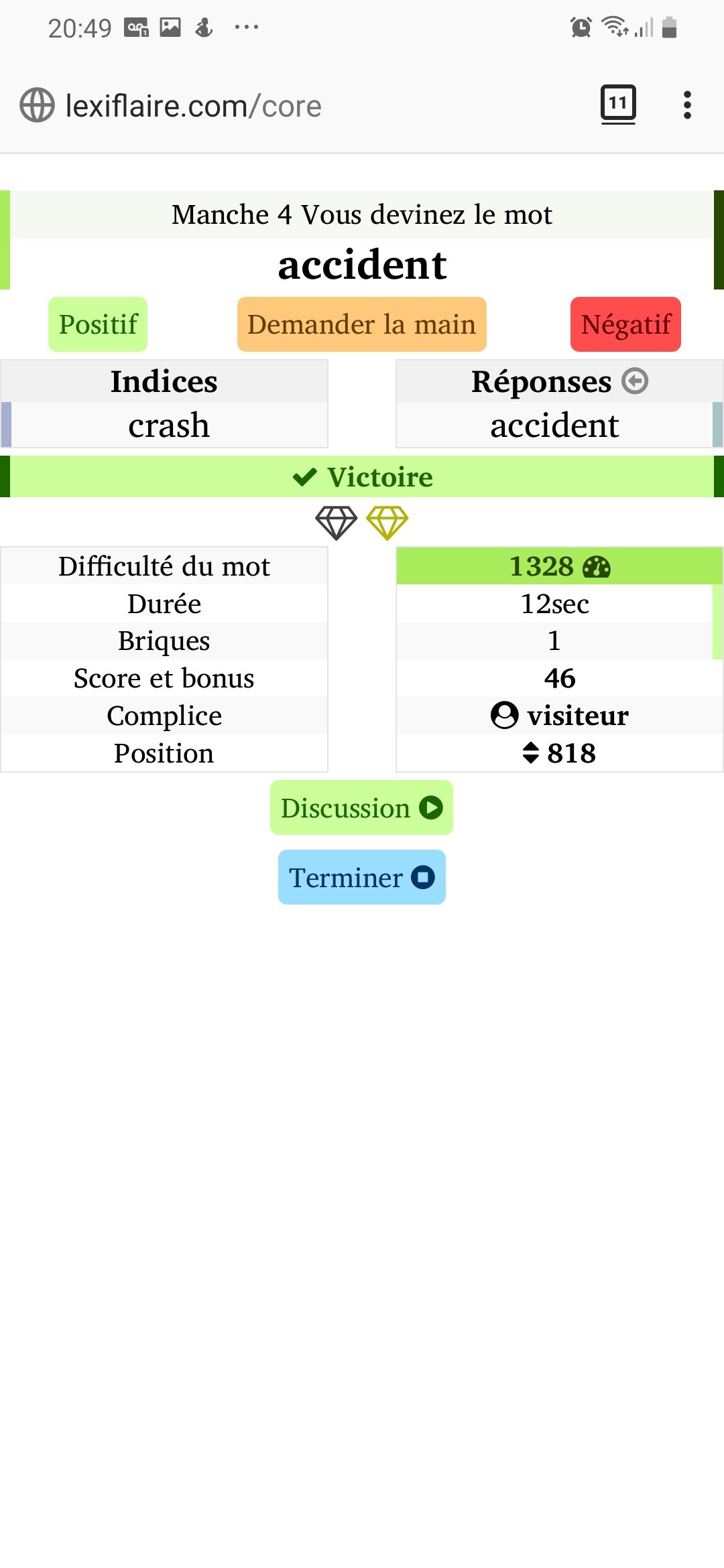Screen dimensions: 724x1568
Task: Open the browser tab switcher
Action: point(618,104)
